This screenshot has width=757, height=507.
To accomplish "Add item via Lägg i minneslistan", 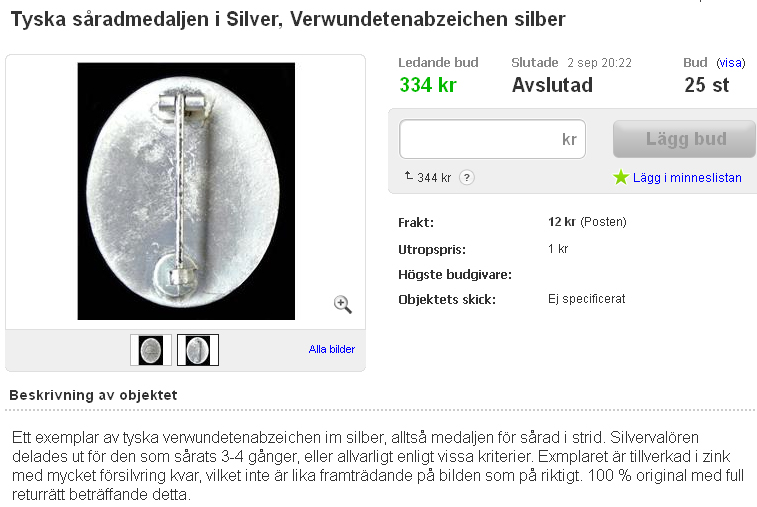I will [687, 177].
